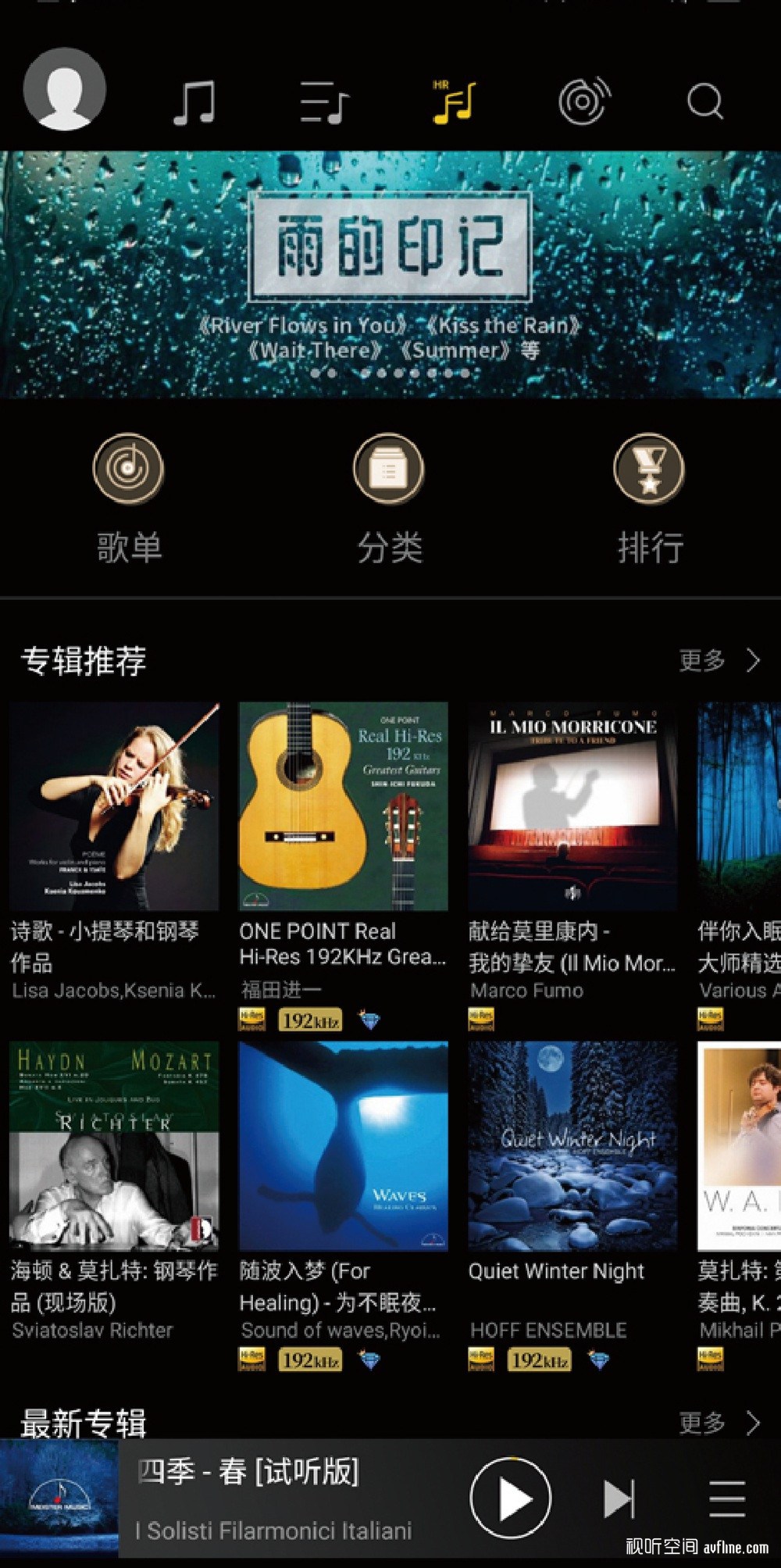Open 排行 rankings
The height and width of the screenshot is (1568, 781).
click(x=650, y=498)
